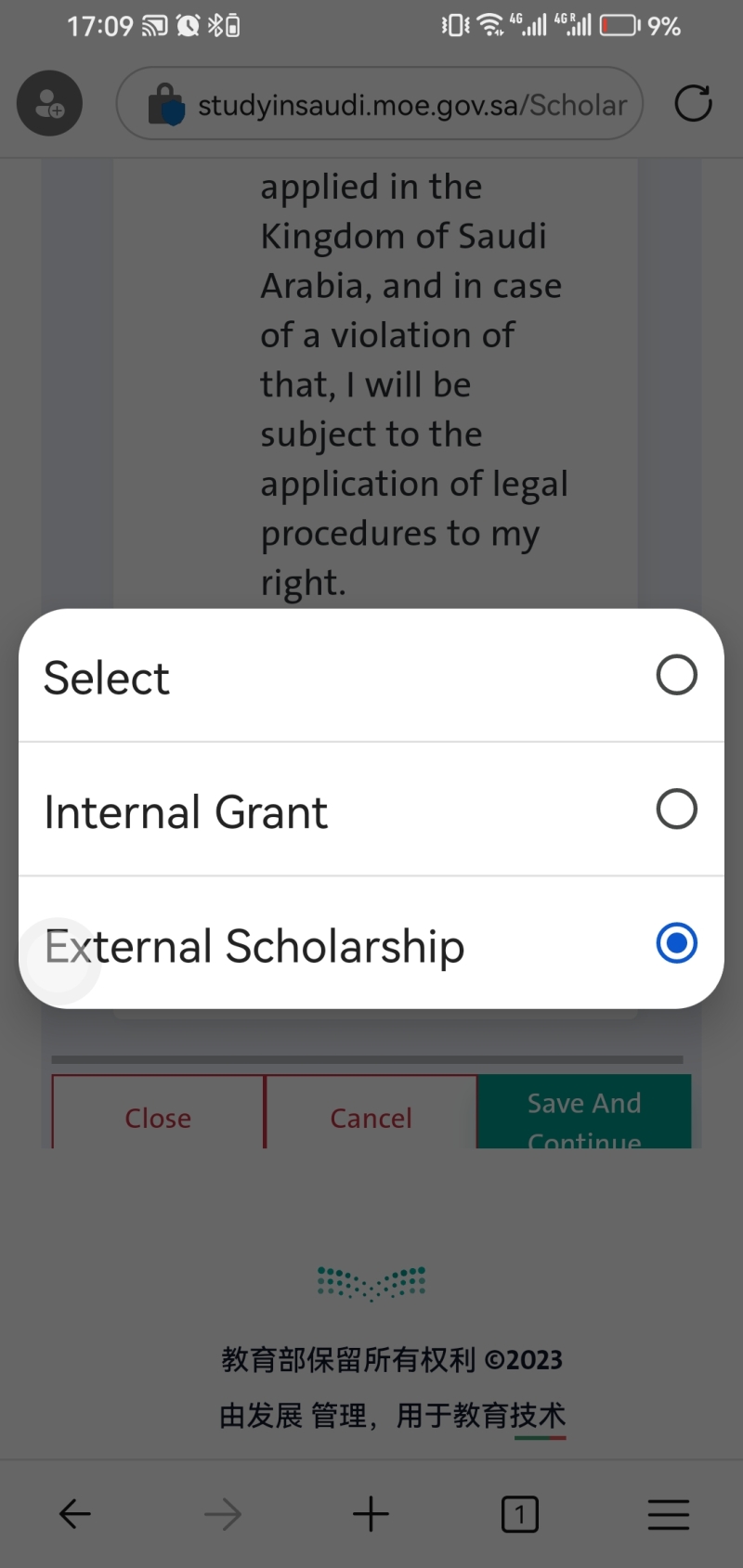This screenshot has height=1568, width=743.
Task: Select Internal Grant option
Action: (371, 810)
